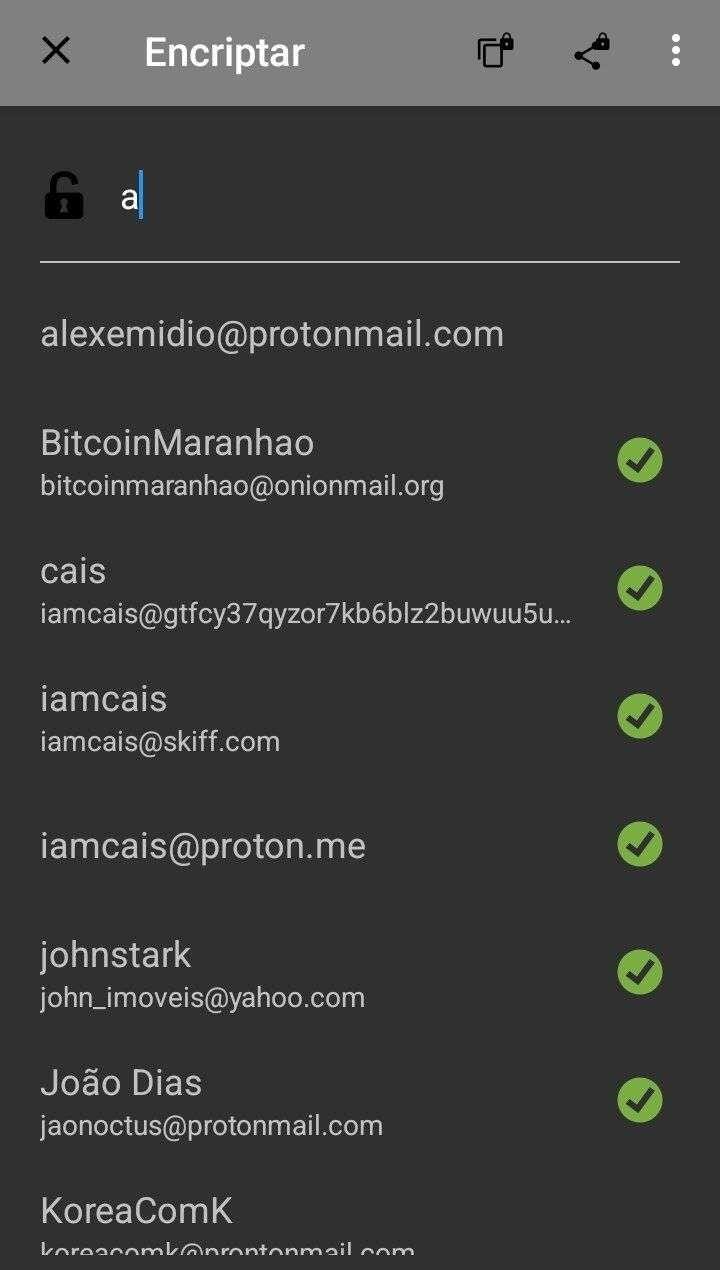Viewport: 720px width, 1270px height.
Task: Encrypt and copy to clipboard
Action: tap(494, 51)
